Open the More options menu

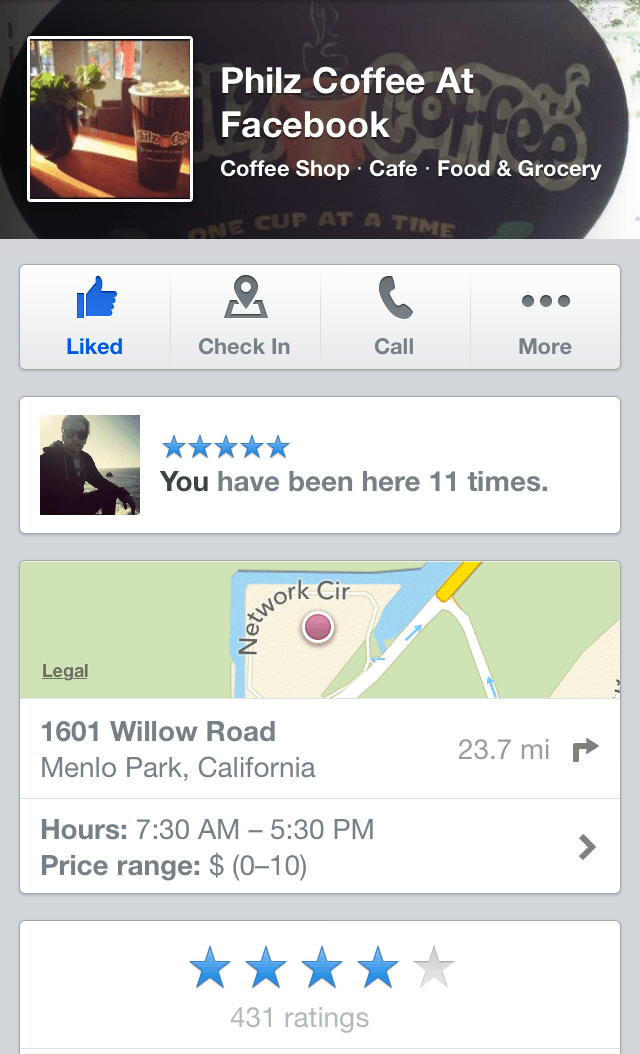pyautogui.click(x=545, y=317)
